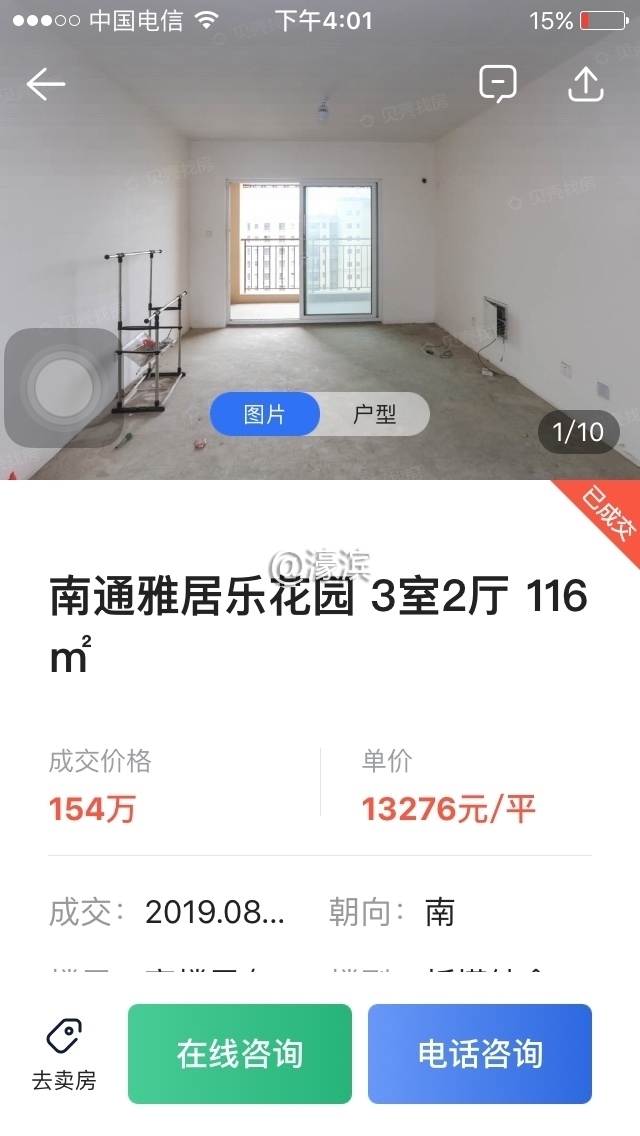Tap the AssistiveTouch floating button
Image resolution: width=640 pixels, height=1136 pixels.
[x=63, y=388]
